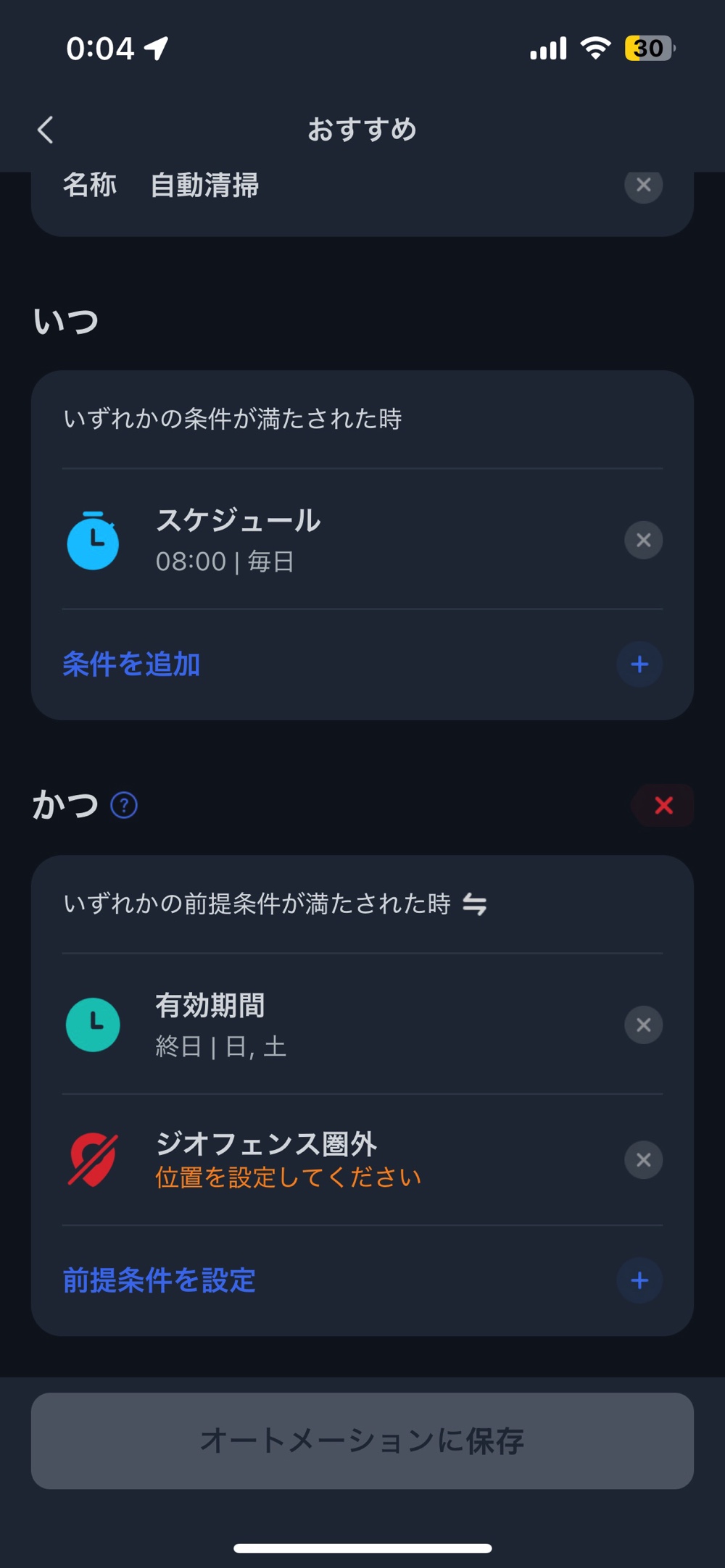Image resolution: width=725 pixels, height=1568 pixels.
Task: Add a precondition with the 前提条件を設定 plus button
Action: tap(639, 1280)
